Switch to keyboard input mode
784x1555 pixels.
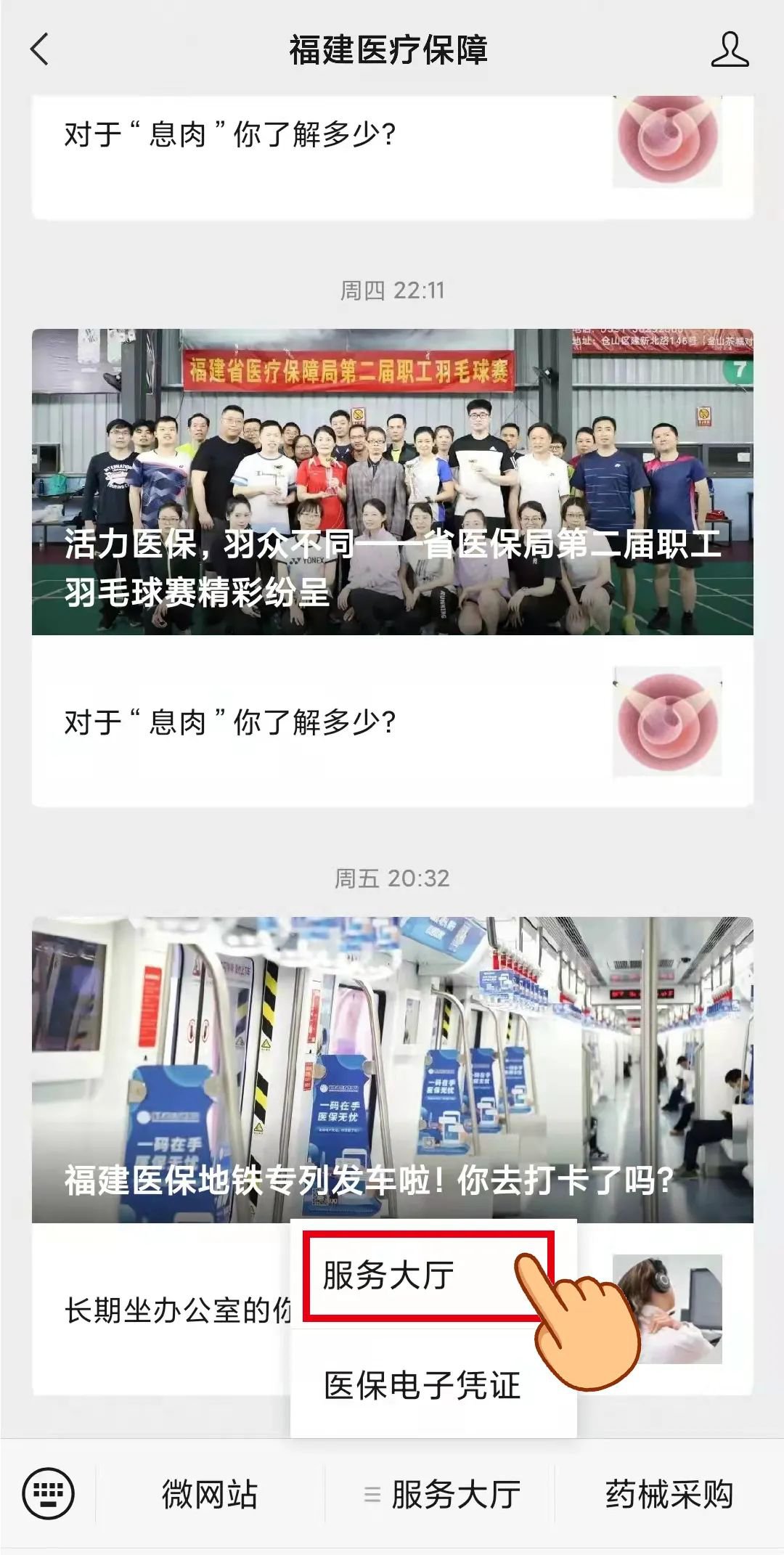(x=49, y=1494)
